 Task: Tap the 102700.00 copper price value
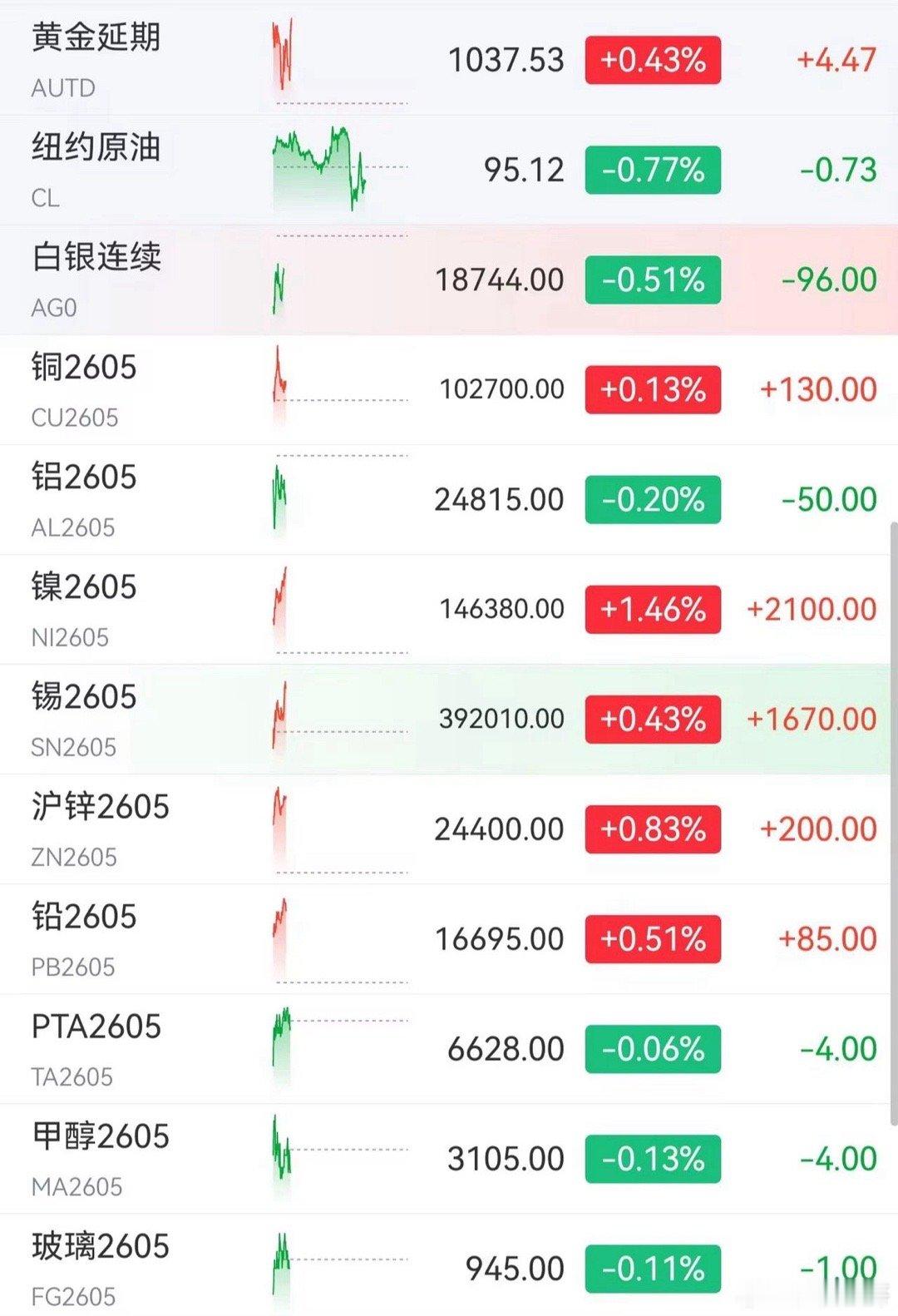pyautogui.click(x=500, y=388)
